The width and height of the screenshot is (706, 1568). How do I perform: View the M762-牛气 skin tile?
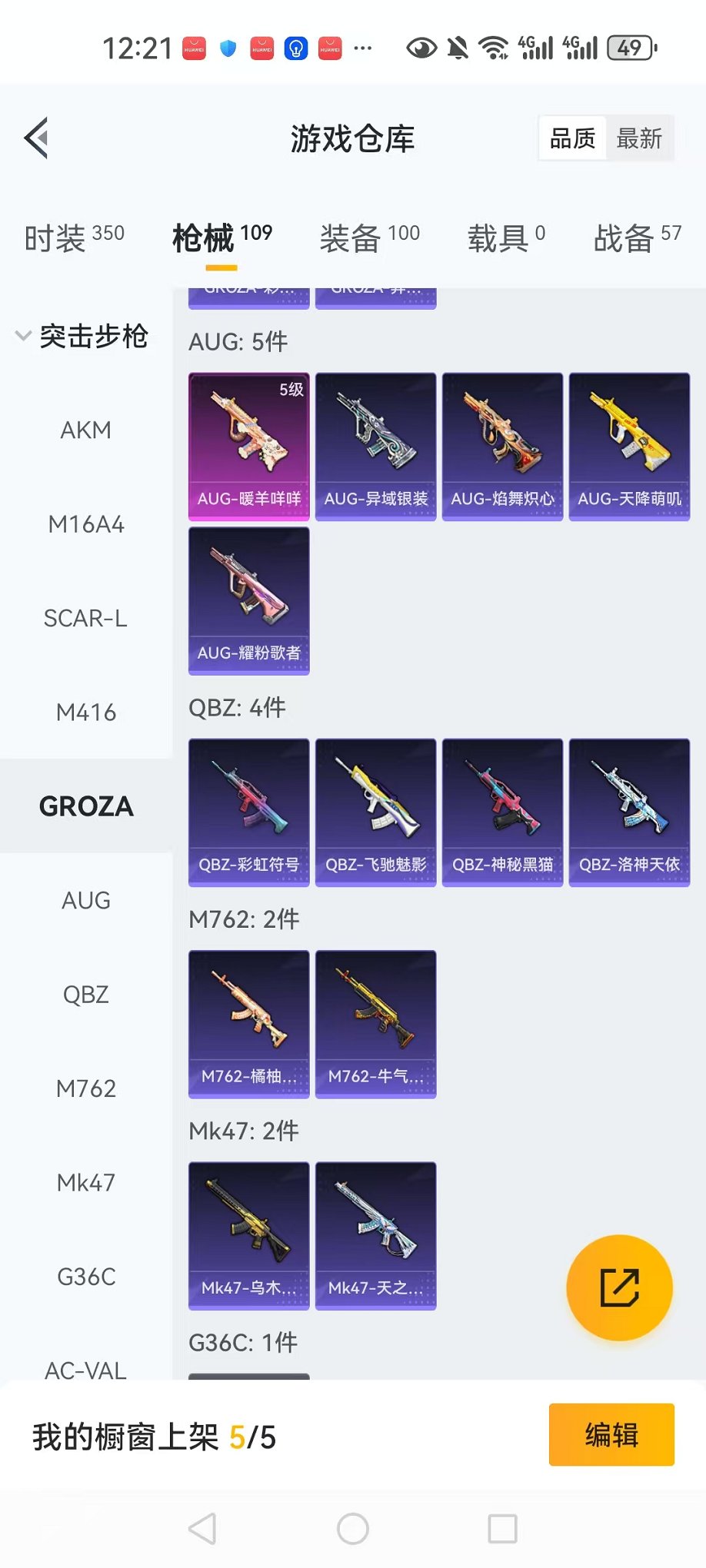point(375,1024)
